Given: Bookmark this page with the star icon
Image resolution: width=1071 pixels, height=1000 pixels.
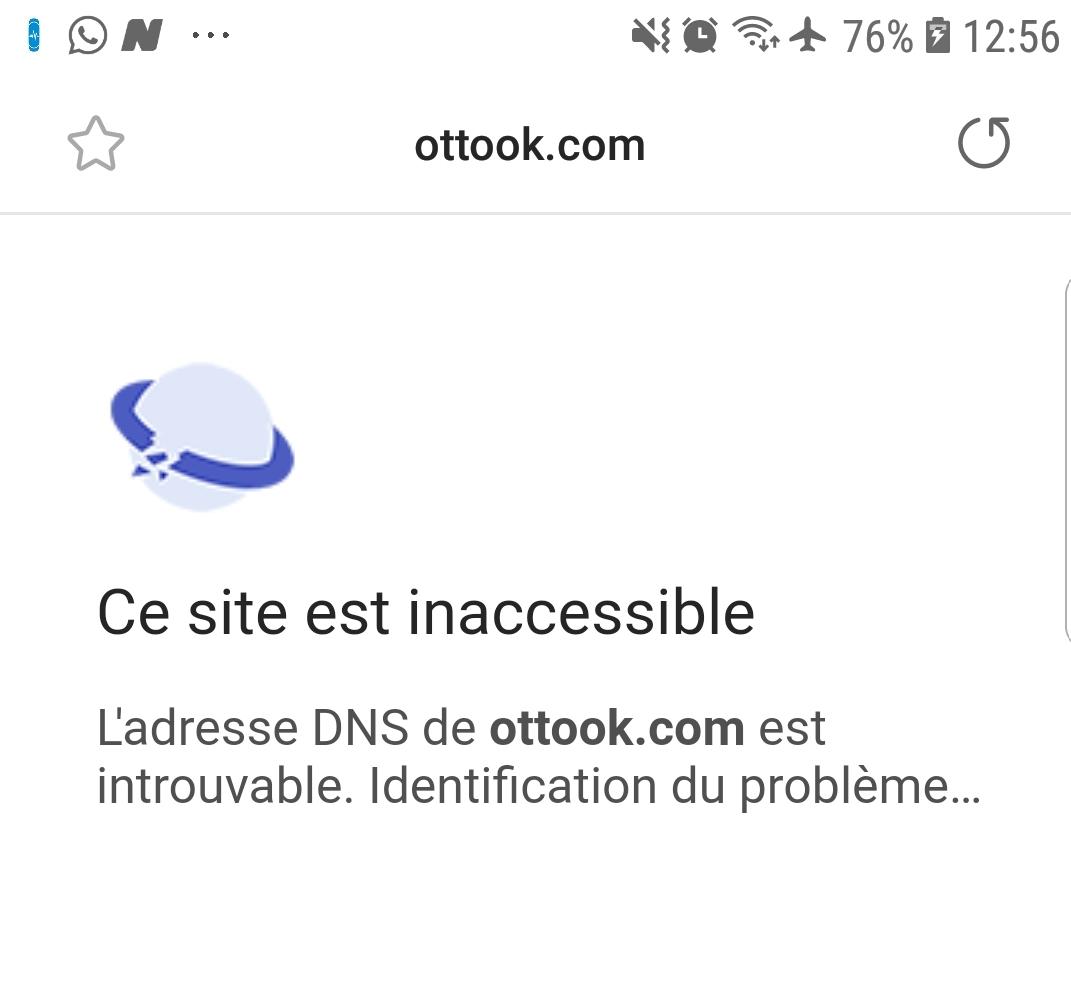Looking at the screenshot, I should coord(95,145).
